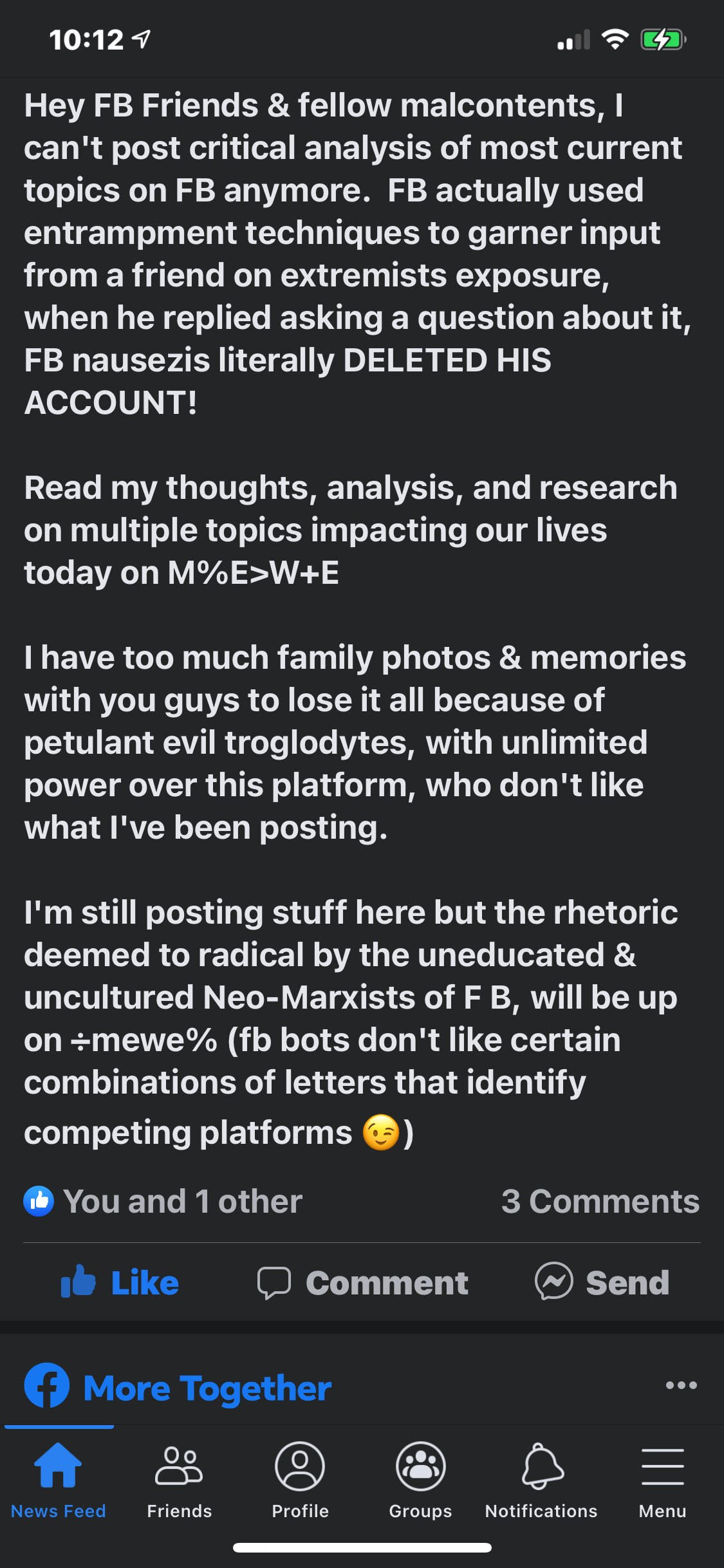The width and height of the screenshot is (724, 1568).
Task: Open the More Together page
Action: [207, 1388]
